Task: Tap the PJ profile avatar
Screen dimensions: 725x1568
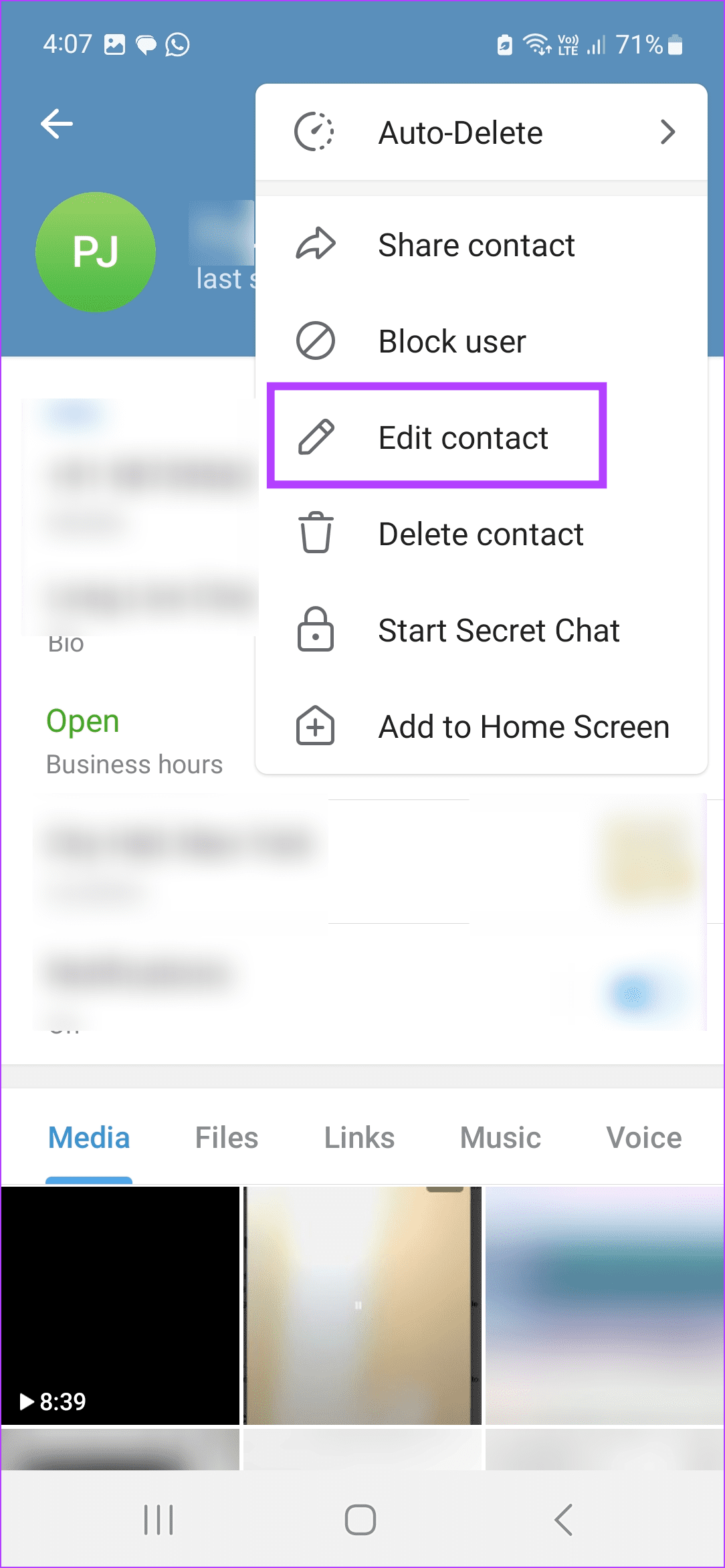Action: click(96, 252)
